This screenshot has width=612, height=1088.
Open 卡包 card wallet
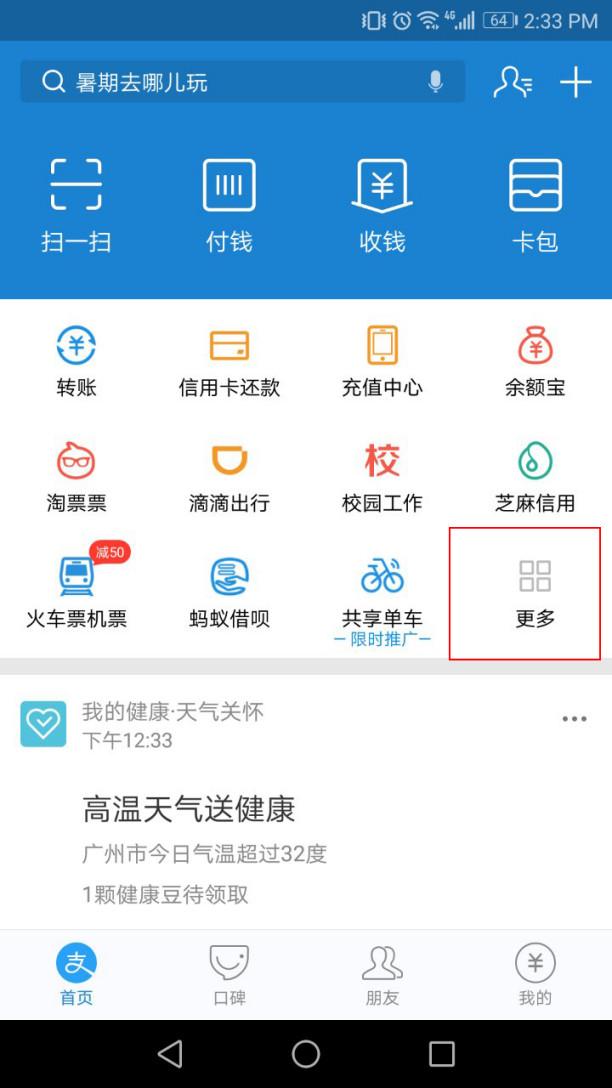(535, 204)
